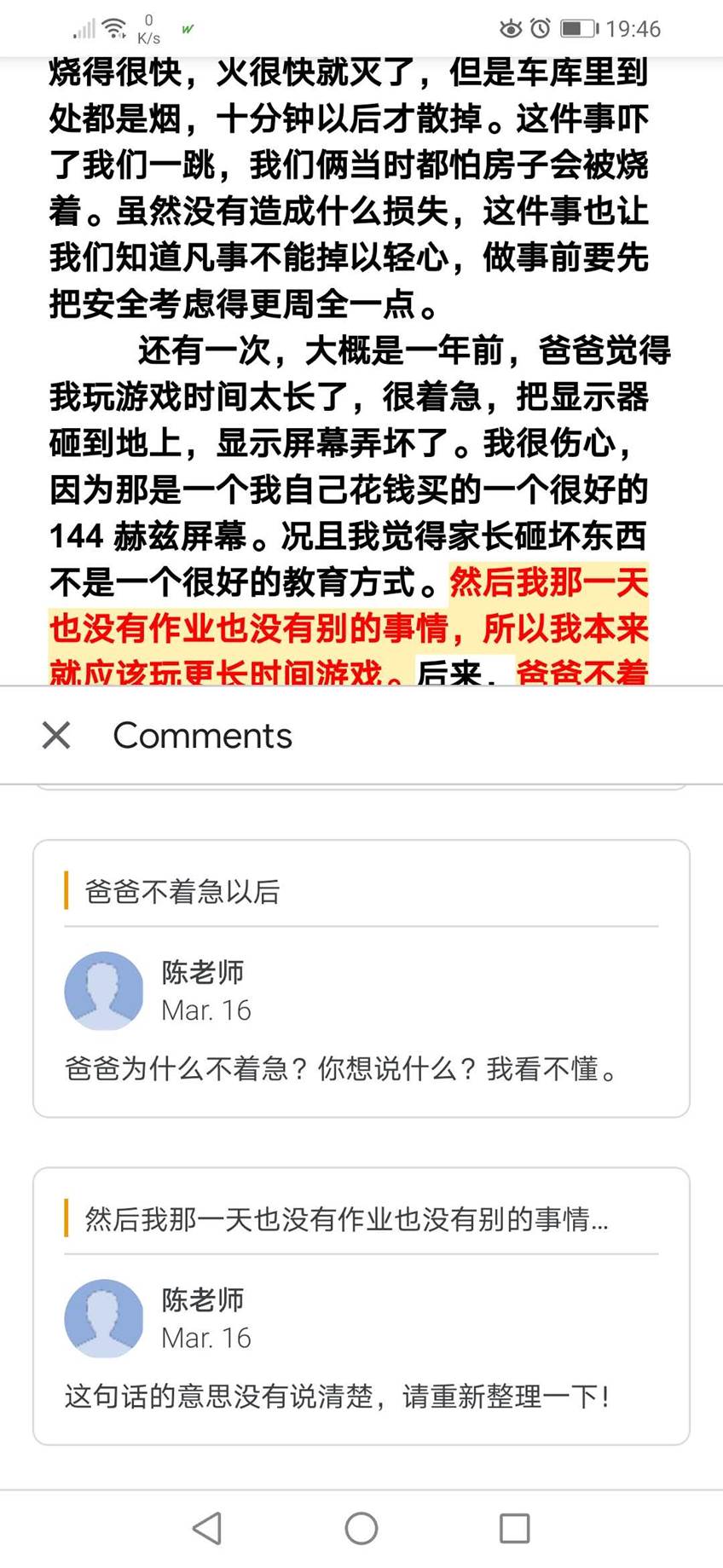Open the recent apps view
The height and width of the screenshot is (1568, 723).
tap(514, 1528)
